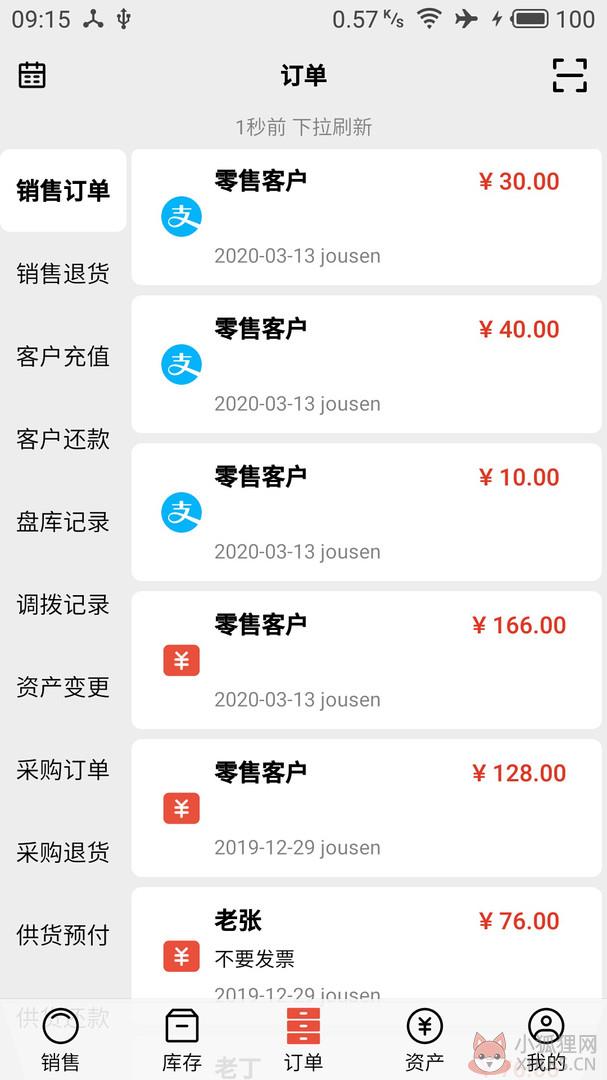Open 老张's ¥76.00 order
The width and height of the screenshot is (607, 1080).
pos(367,944)
